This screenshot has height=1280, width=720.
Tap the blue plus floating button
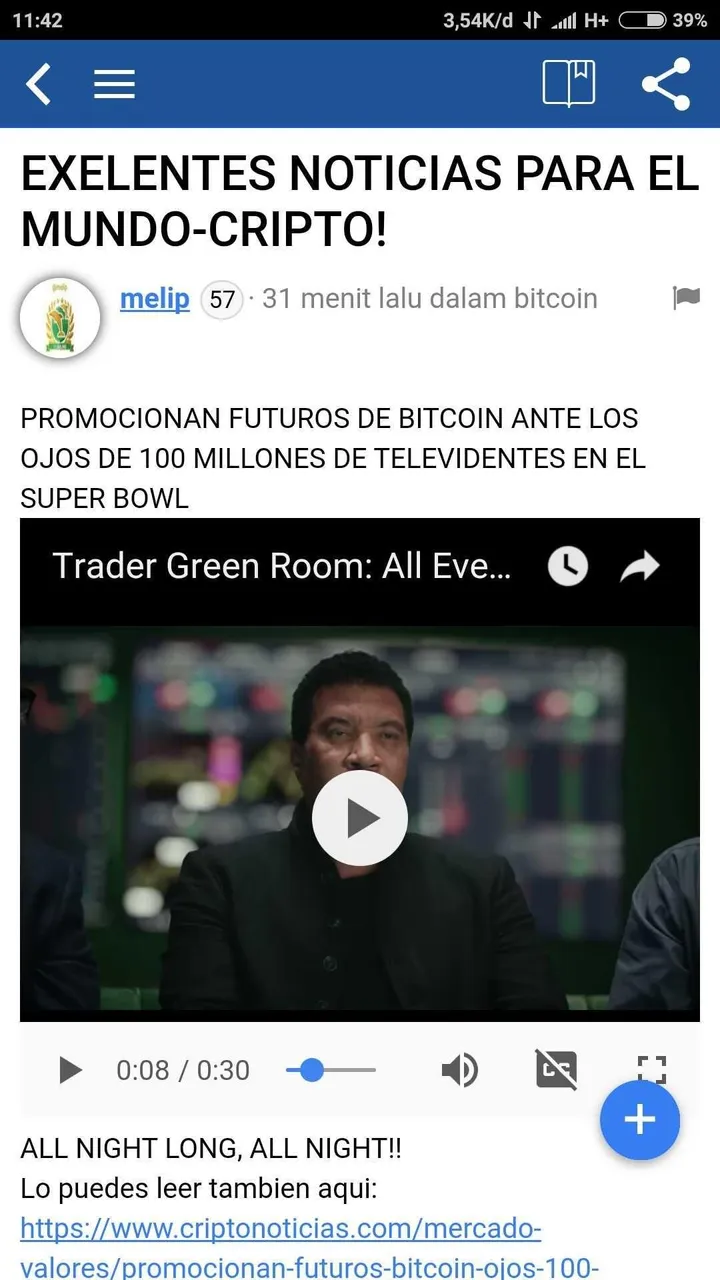(640, 1120)
